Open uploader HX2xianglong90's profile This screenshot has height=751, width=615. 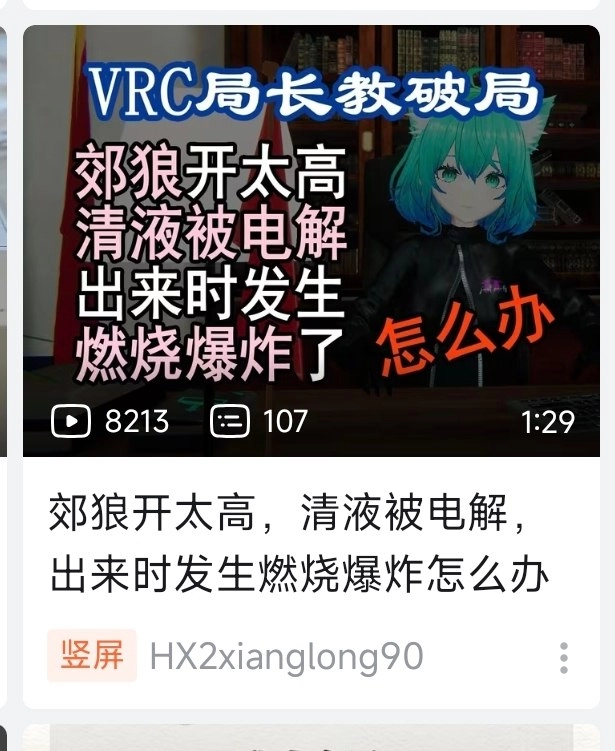(286, 657)
